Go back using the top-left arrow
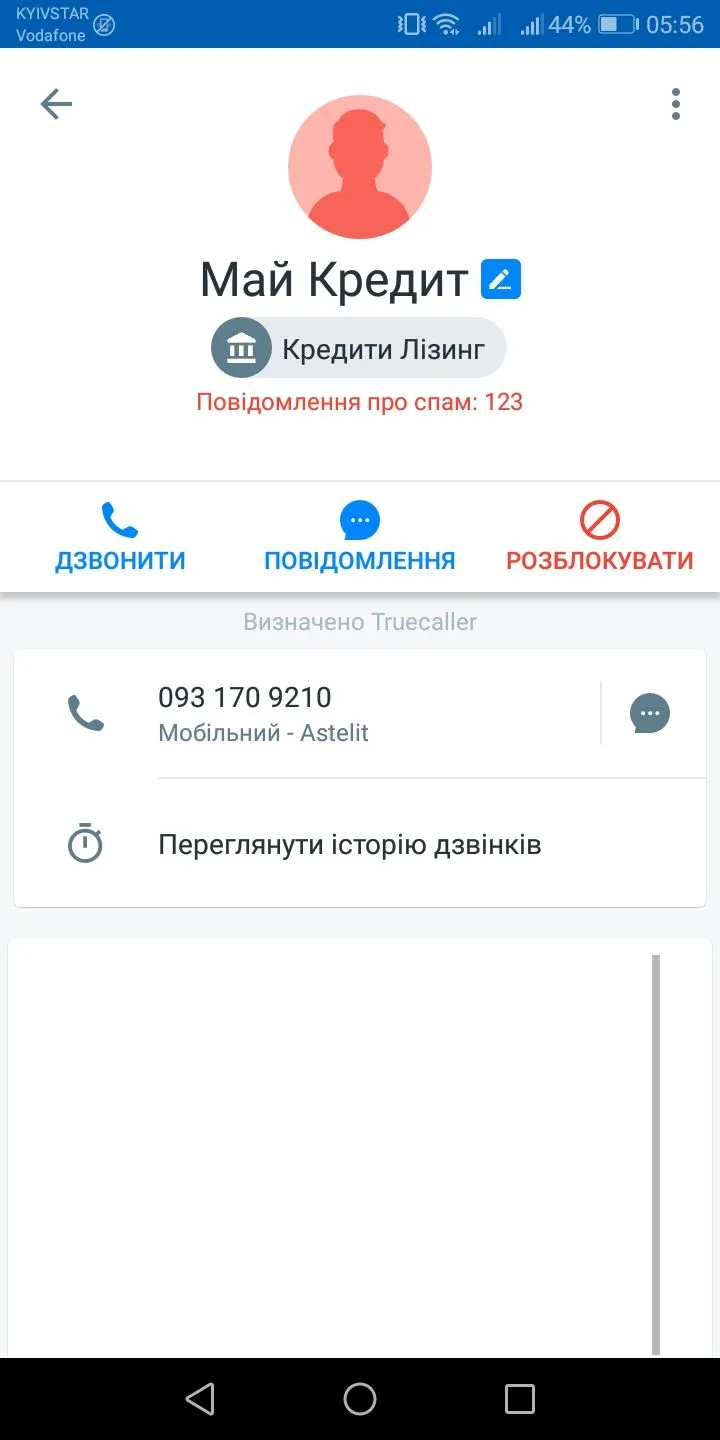The height and width of the screenshot is (1440, 720). pos(56,104)
